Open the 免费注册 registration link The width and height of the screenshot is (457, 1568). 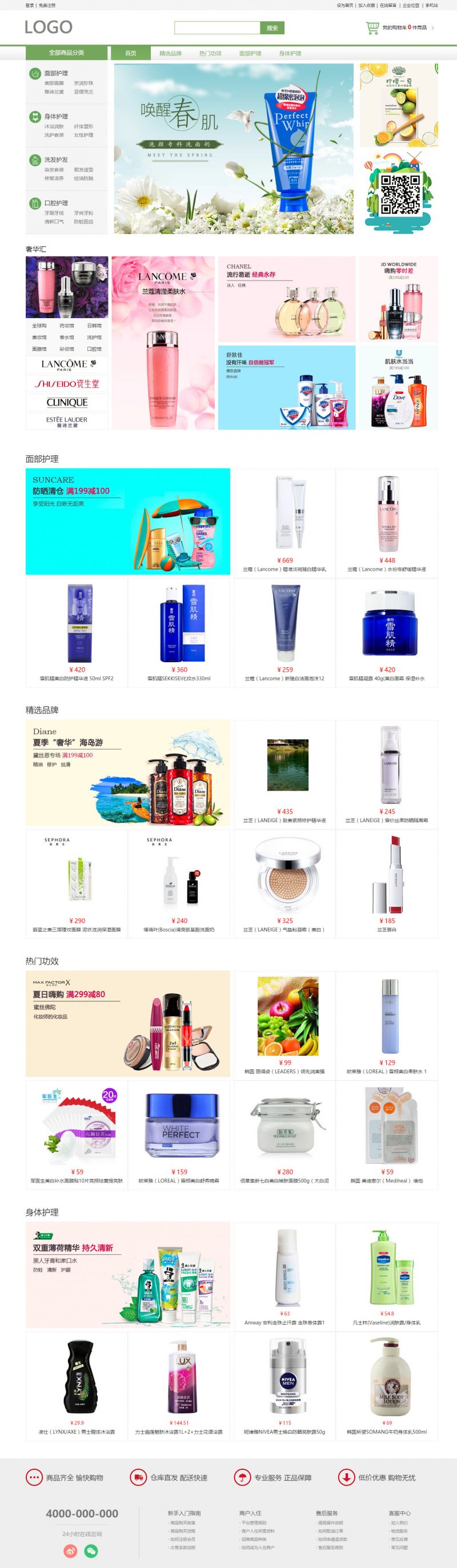click(x=47, y=5)
